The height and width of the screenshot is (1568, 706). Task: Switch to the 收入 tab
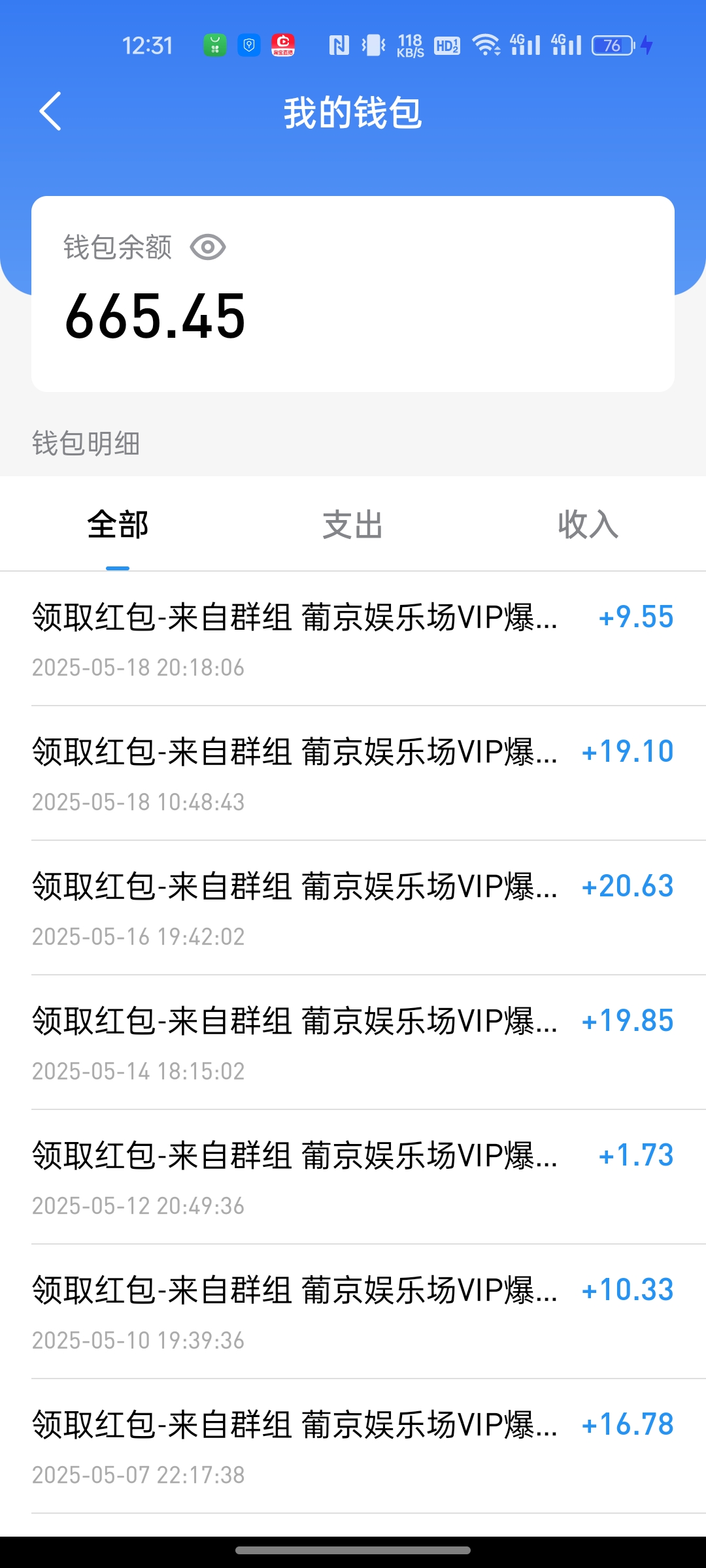point(588,525)
